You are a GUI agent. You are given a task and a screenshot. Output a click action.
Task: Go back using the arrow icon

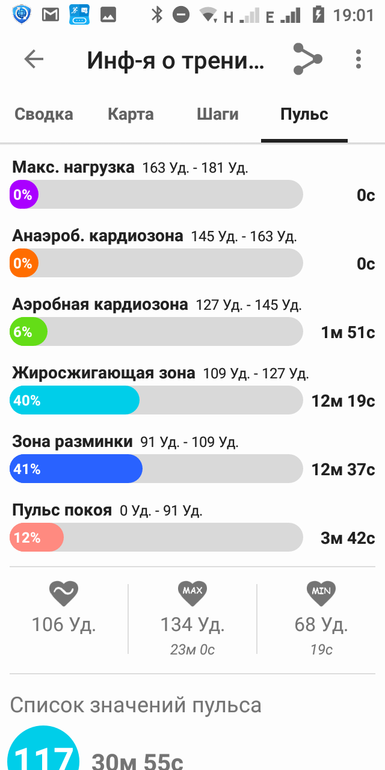point(34,59)
